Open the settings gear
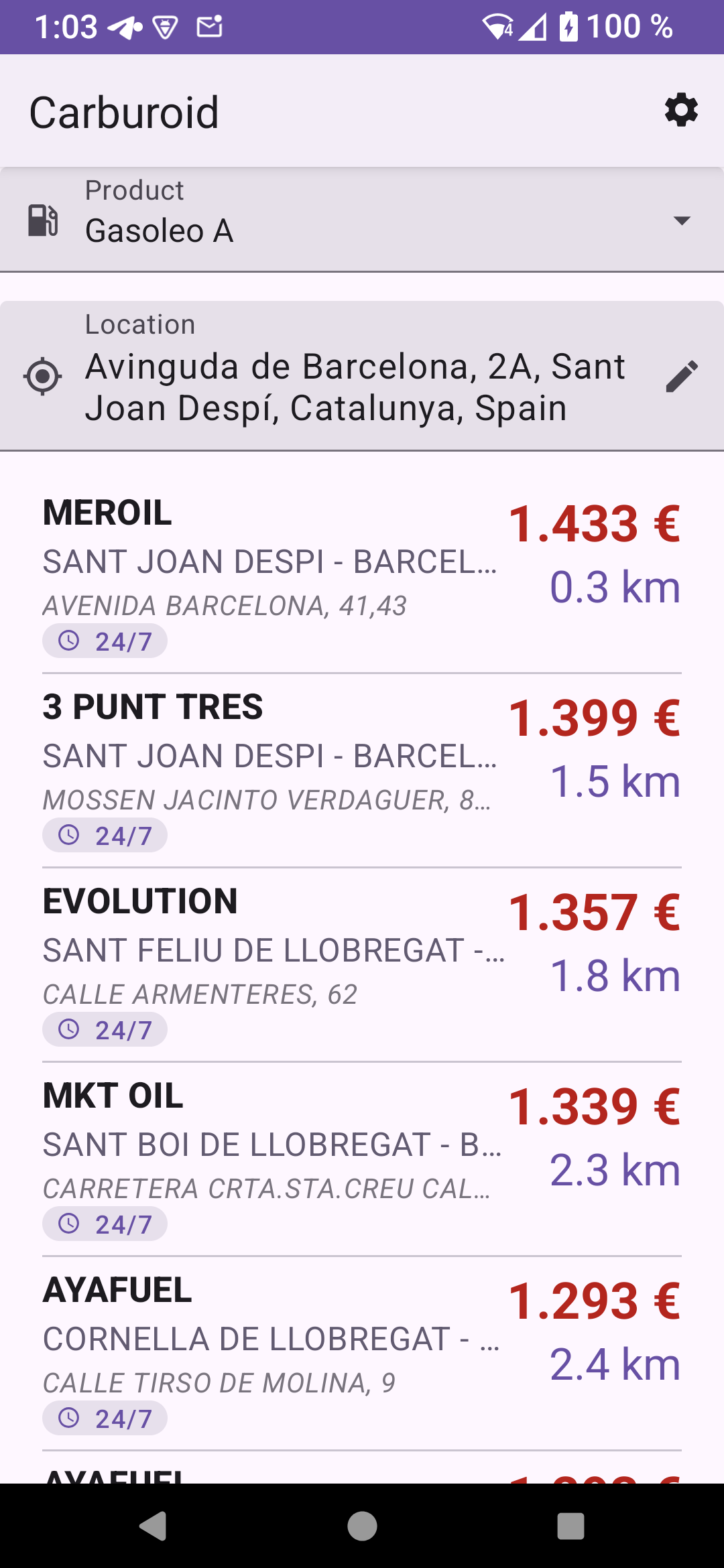This screenshot has width=724, height=1568. pos(681,111)
